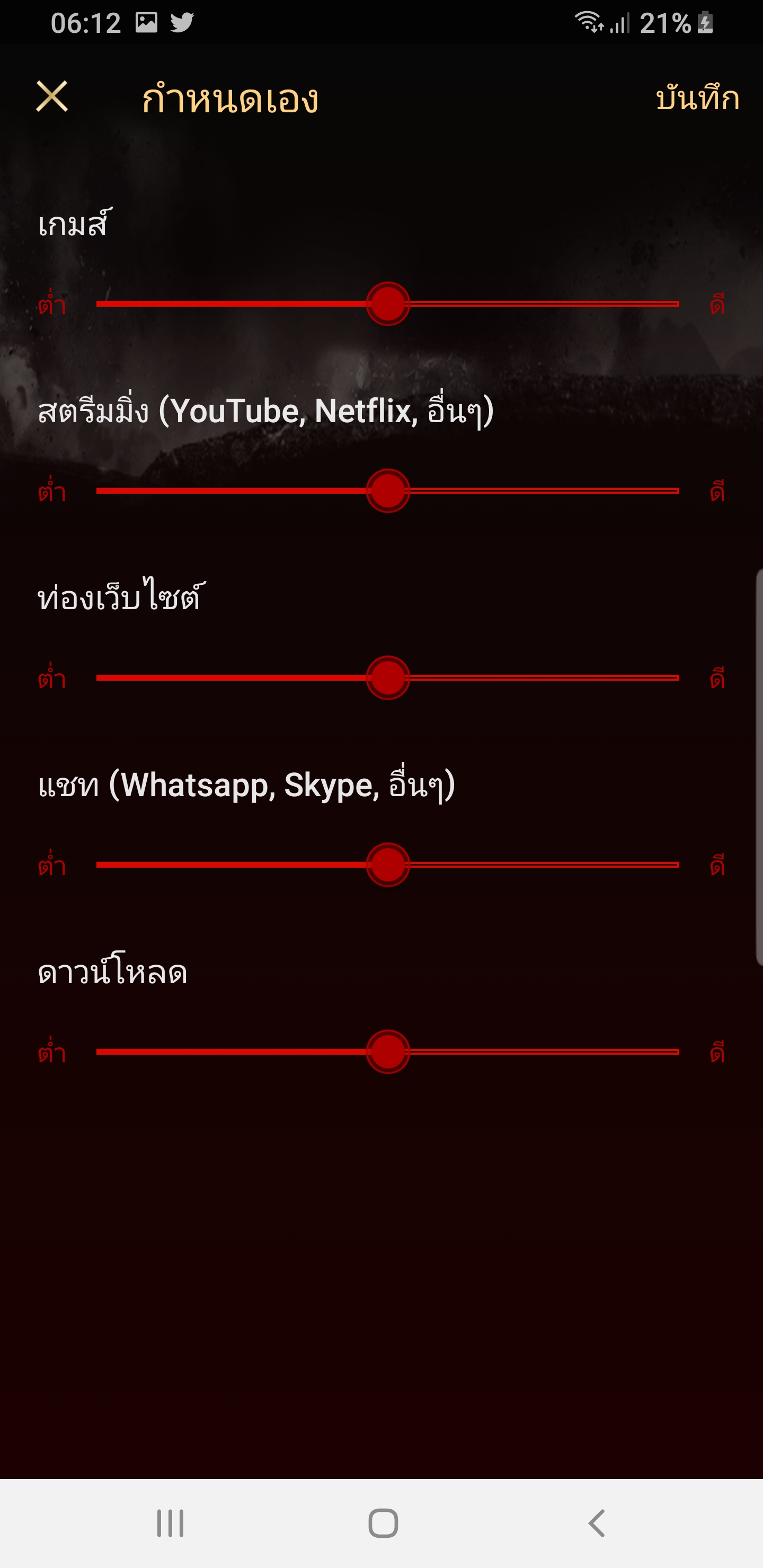Tap the เกมส์ slider handle
Screen dimensions: 763x1568
coord(388,304)
